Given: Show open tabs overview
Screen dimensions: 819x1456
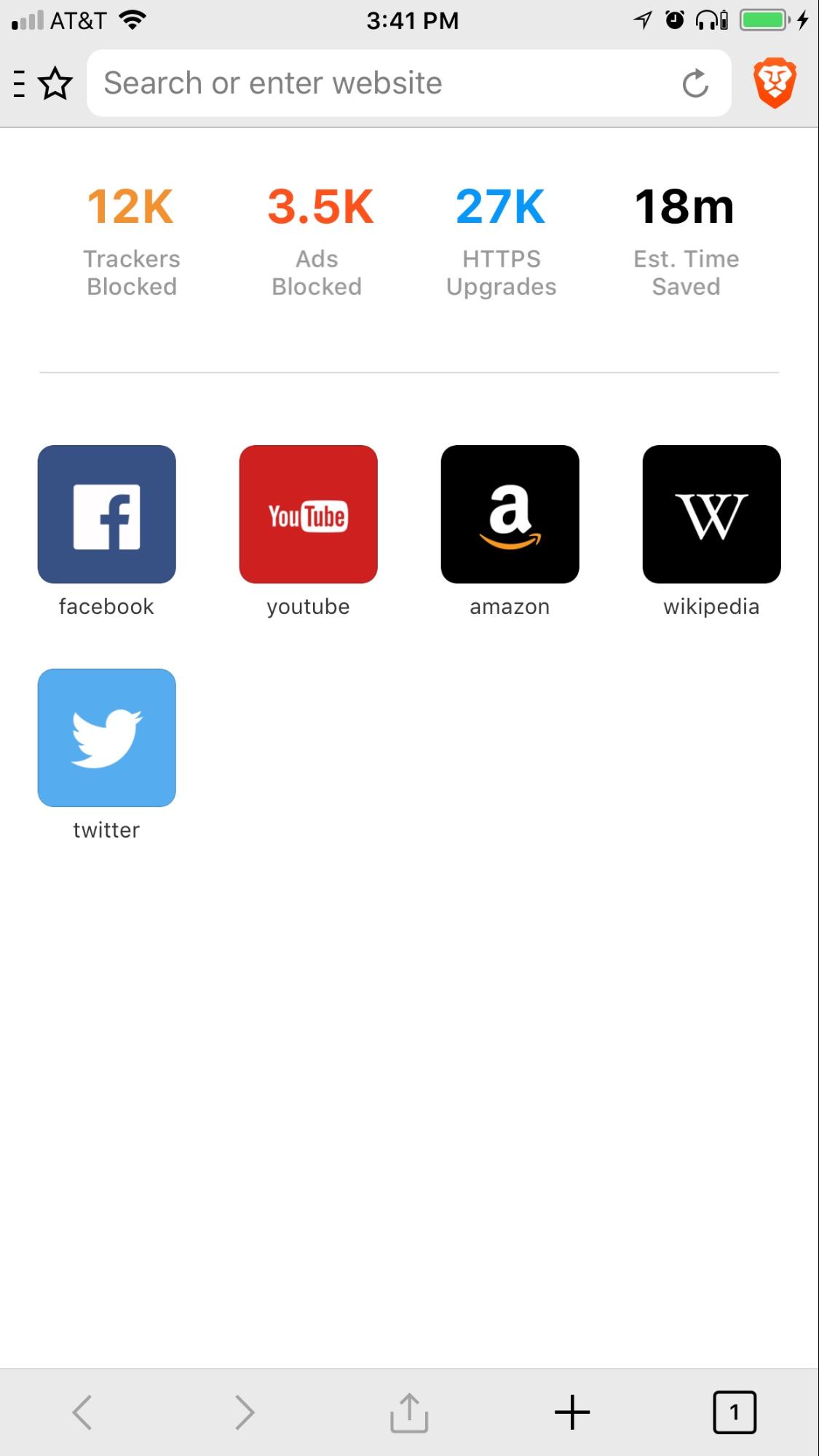Looking at the screenshot, I should click(734, 1412).
